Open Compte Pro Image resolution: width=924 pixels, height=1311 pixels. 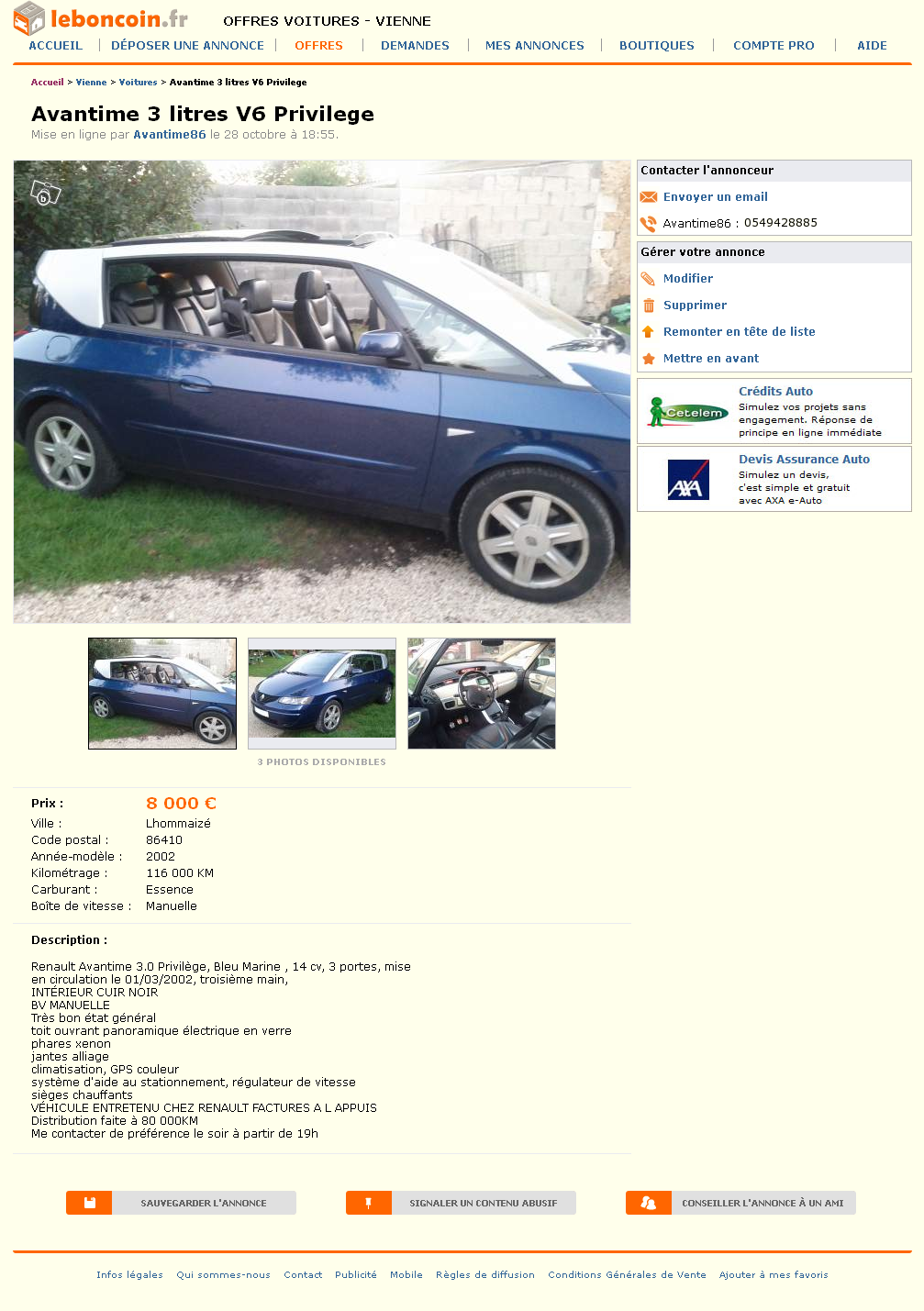point(774,45)
